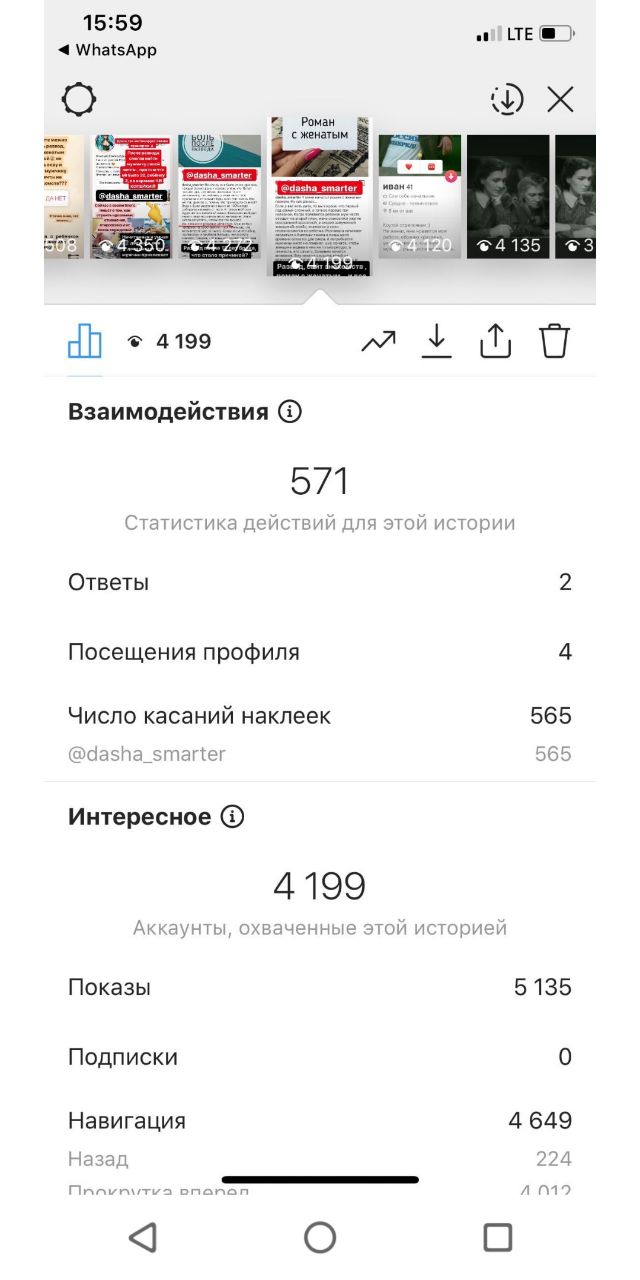This screenshot has height=1280, width=640.
Task: Open story settings gear icon
Action: click(x=79, y=100)
